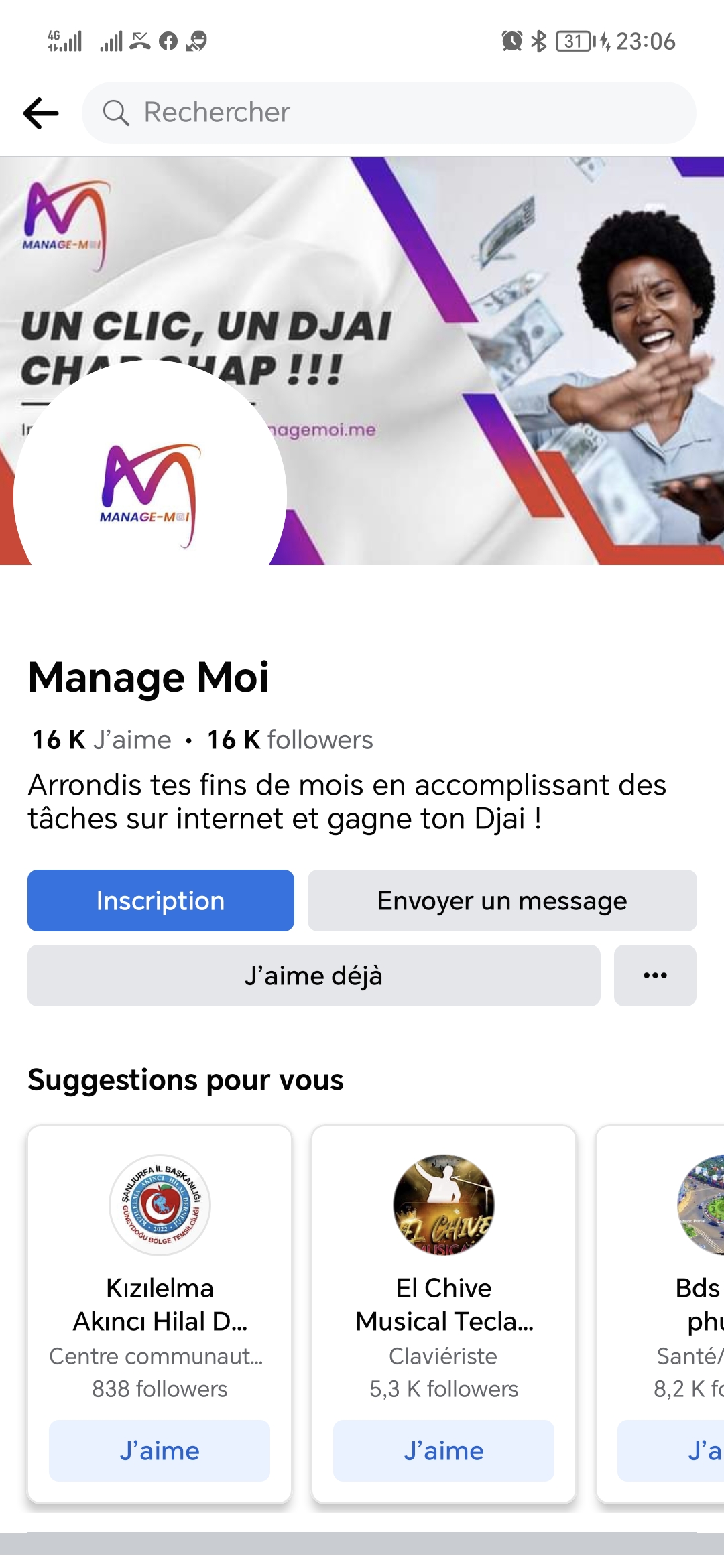
Task: Open the three-dot more options menu
Action: [655, 976]
